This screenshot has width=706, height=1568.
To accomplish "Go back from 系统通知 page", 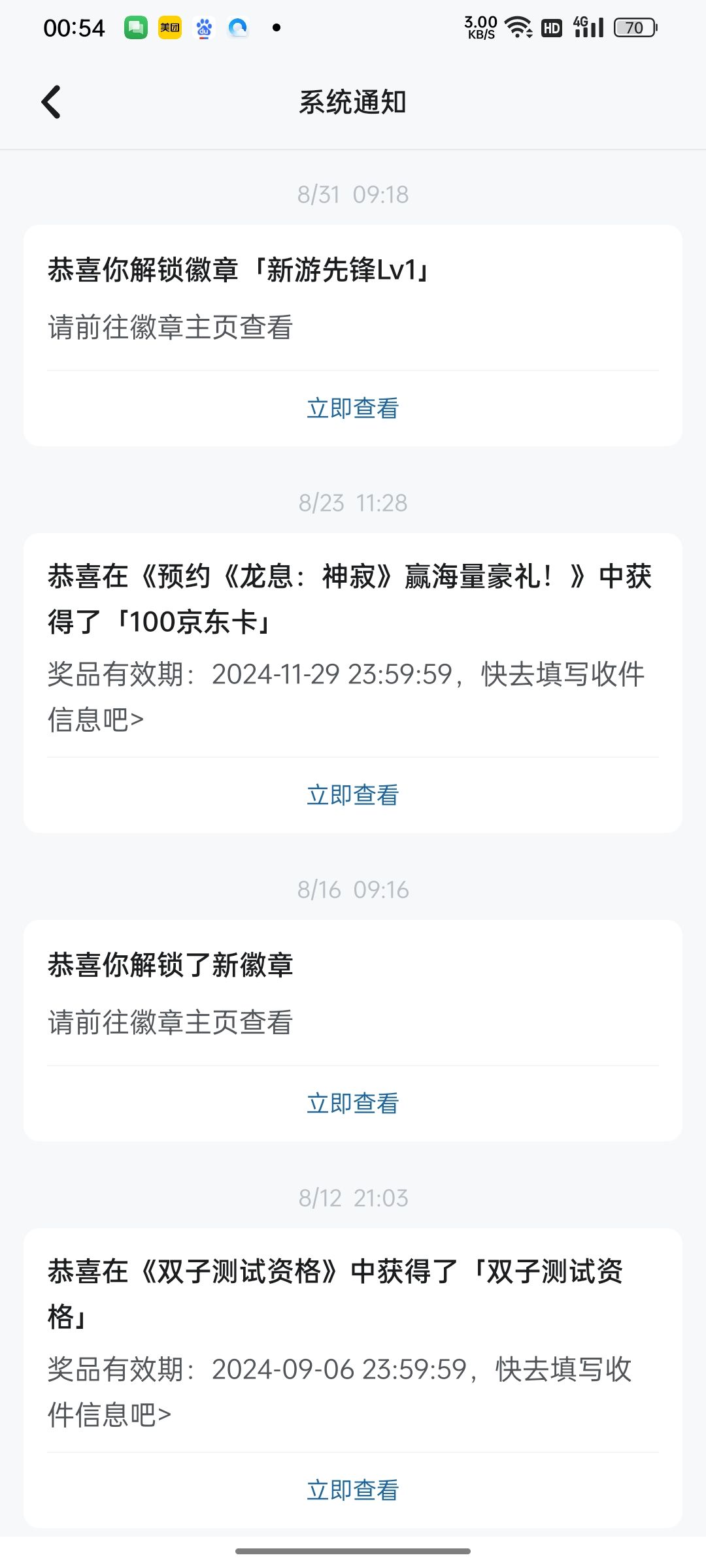I will 51,102.
